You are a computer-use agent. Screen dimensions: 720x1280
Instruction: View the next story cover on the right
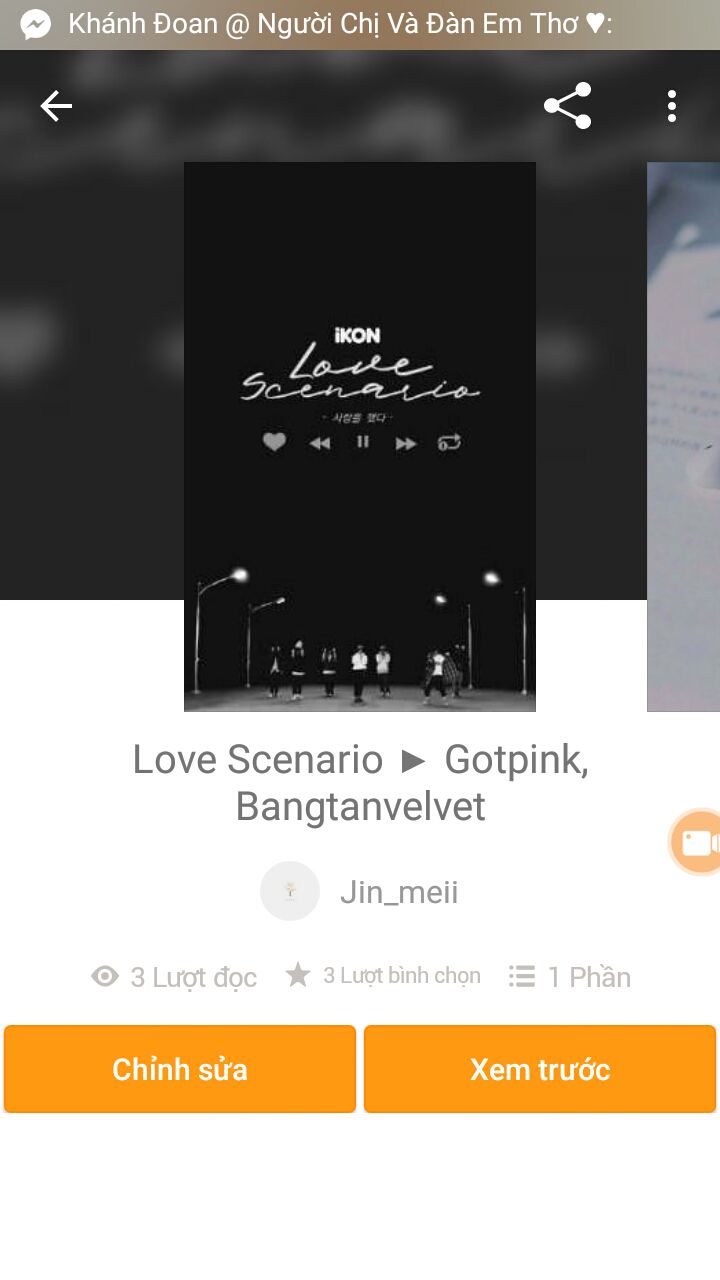click(x=684, y=437)
